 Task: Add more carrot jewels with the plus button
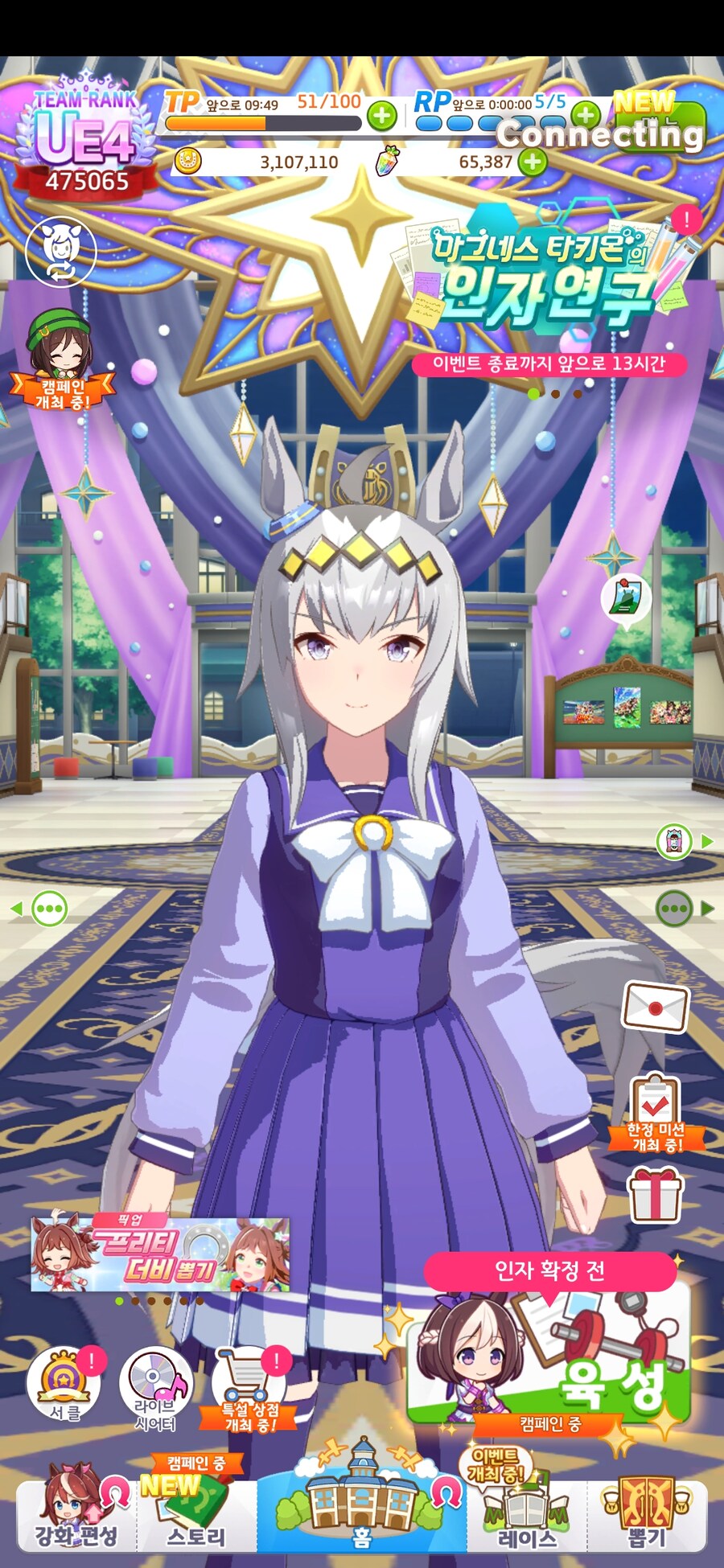coord(532,162)
